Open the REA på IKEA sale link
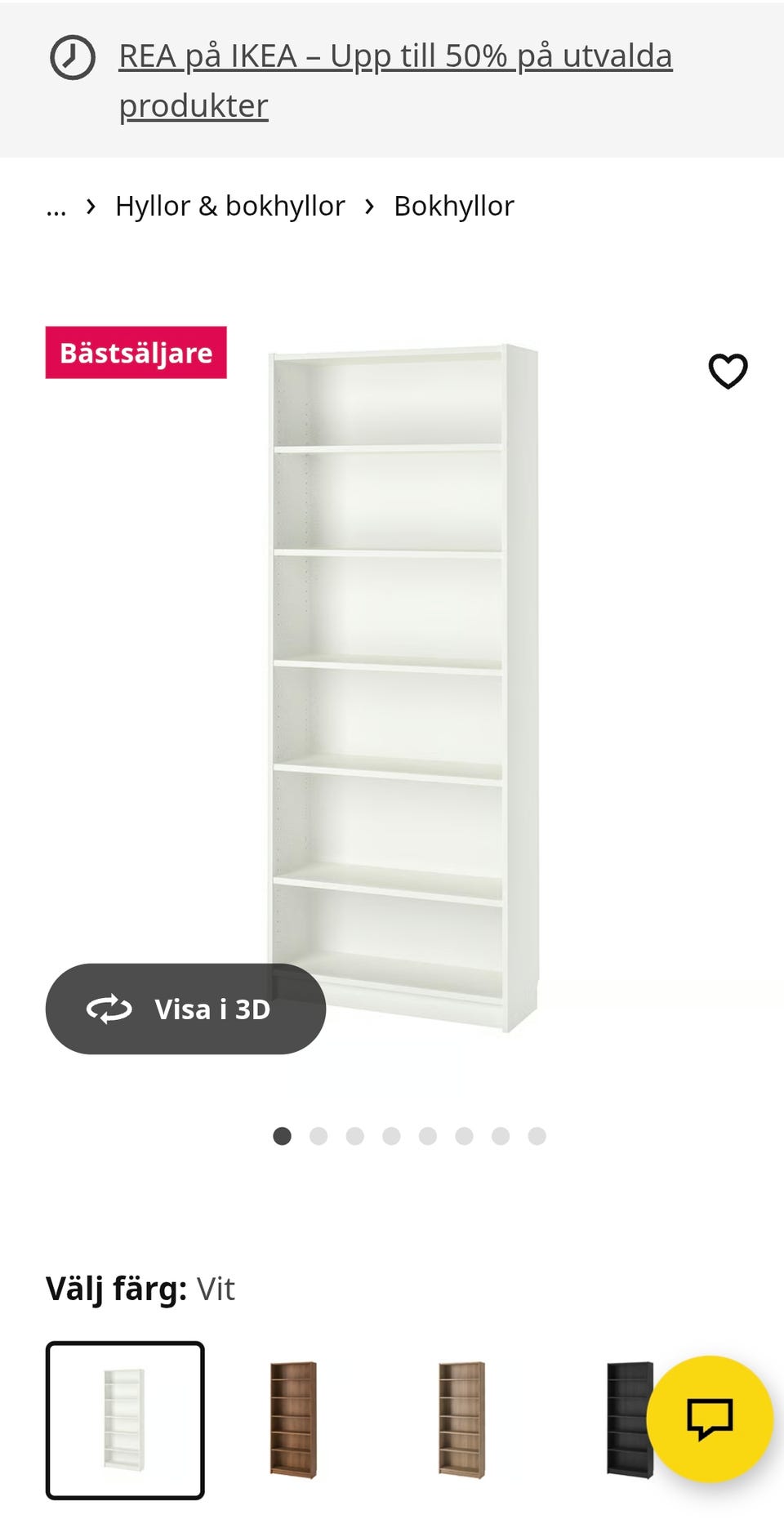 [x=395, y=80]
